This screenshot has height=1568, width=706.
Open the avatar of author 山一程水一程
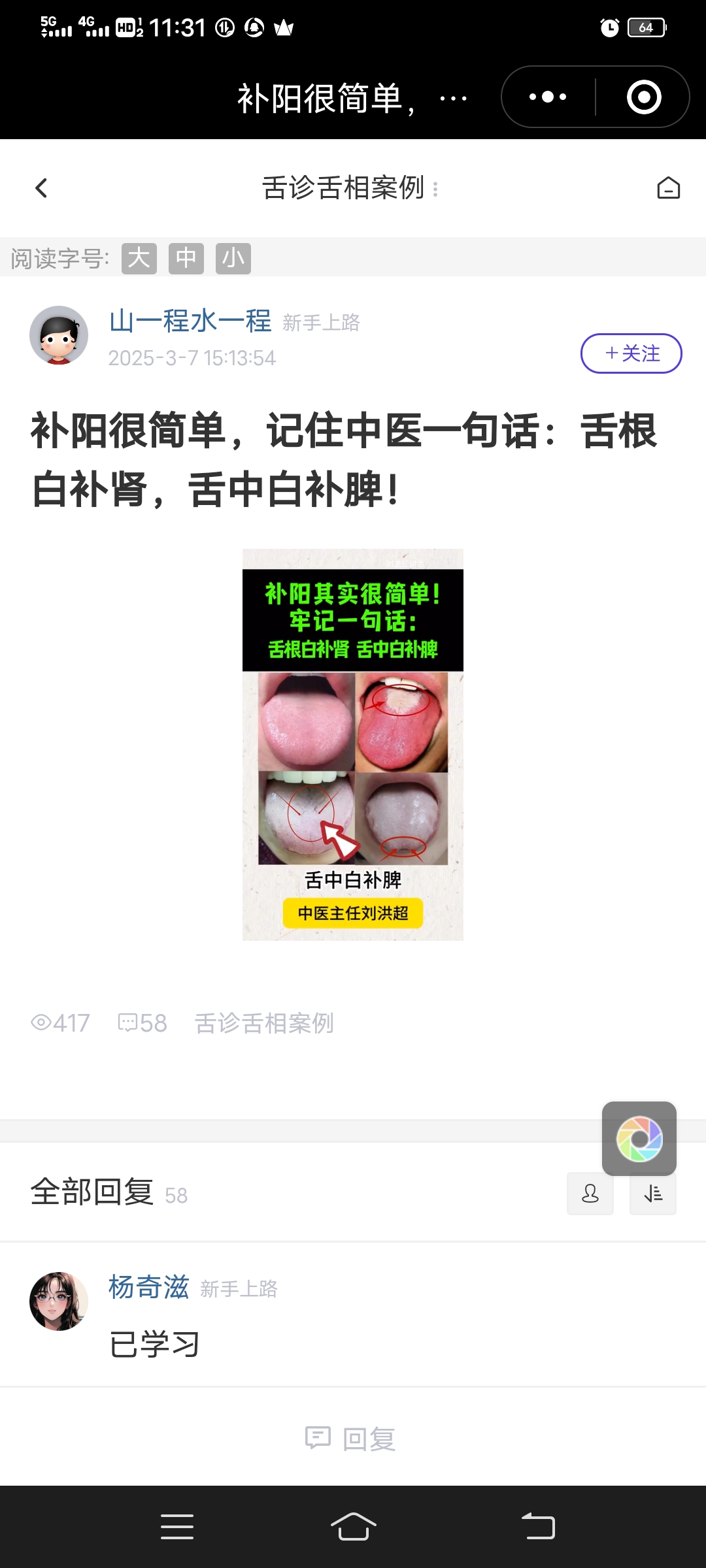pyautogui.click(x=59, y=335)
